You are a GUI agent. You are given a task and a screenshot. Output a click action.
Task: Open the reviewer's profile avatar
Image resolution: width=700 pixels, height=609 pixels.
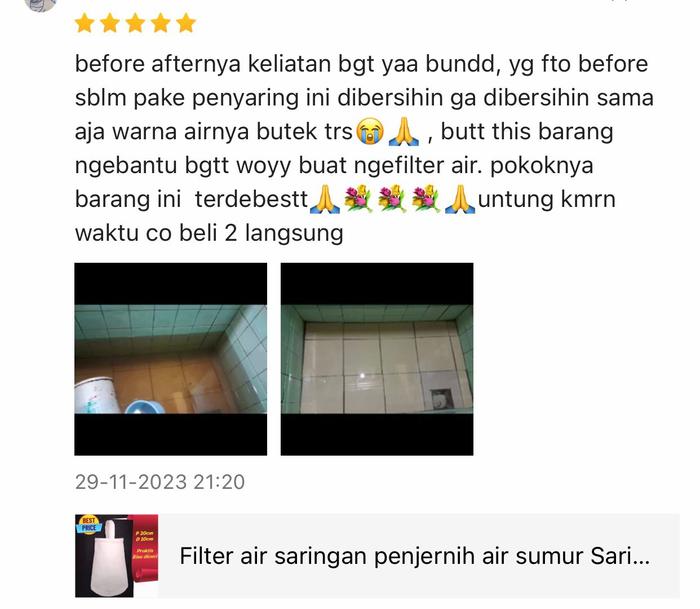(40, 4)
